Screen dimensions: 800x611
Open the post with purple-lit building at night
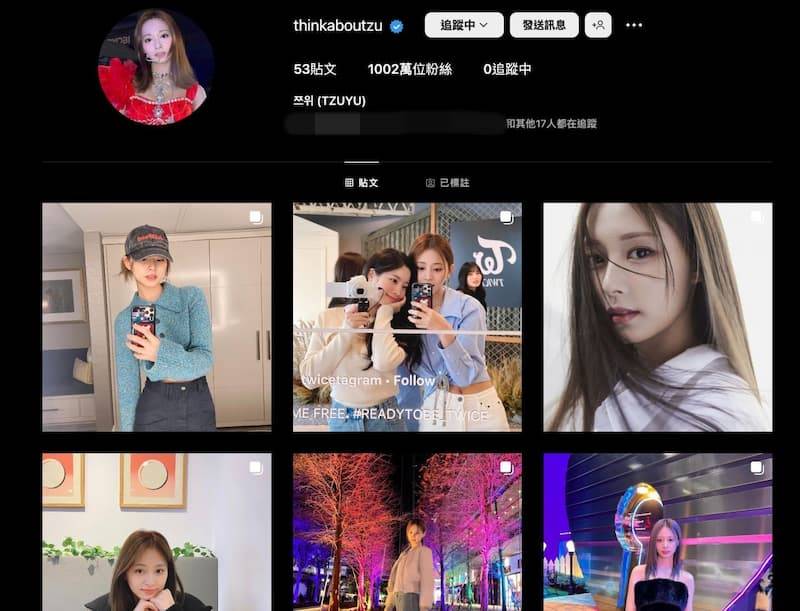[657, 531]
